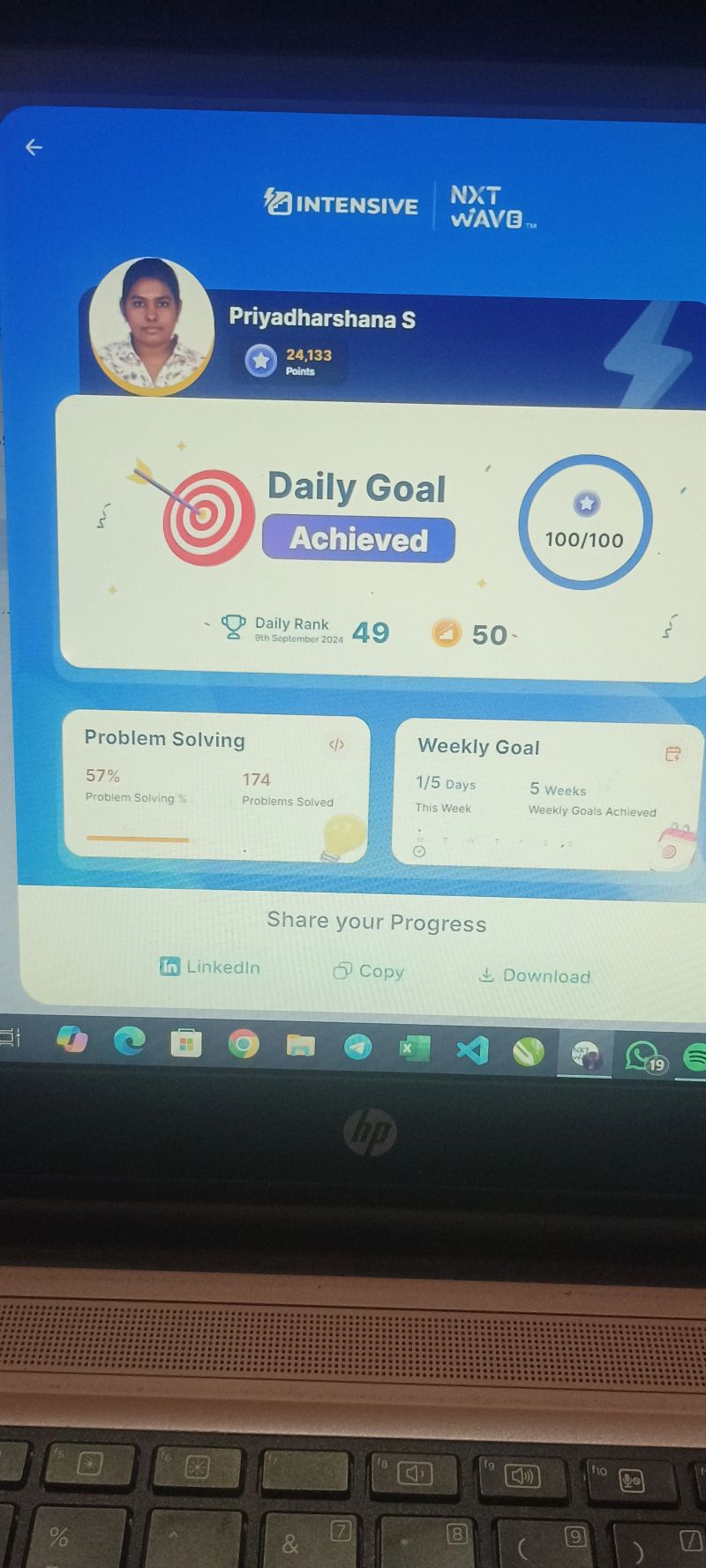Copy the progress card
706x1568 pixels.
pyautogui.click(x=369, y=971)
